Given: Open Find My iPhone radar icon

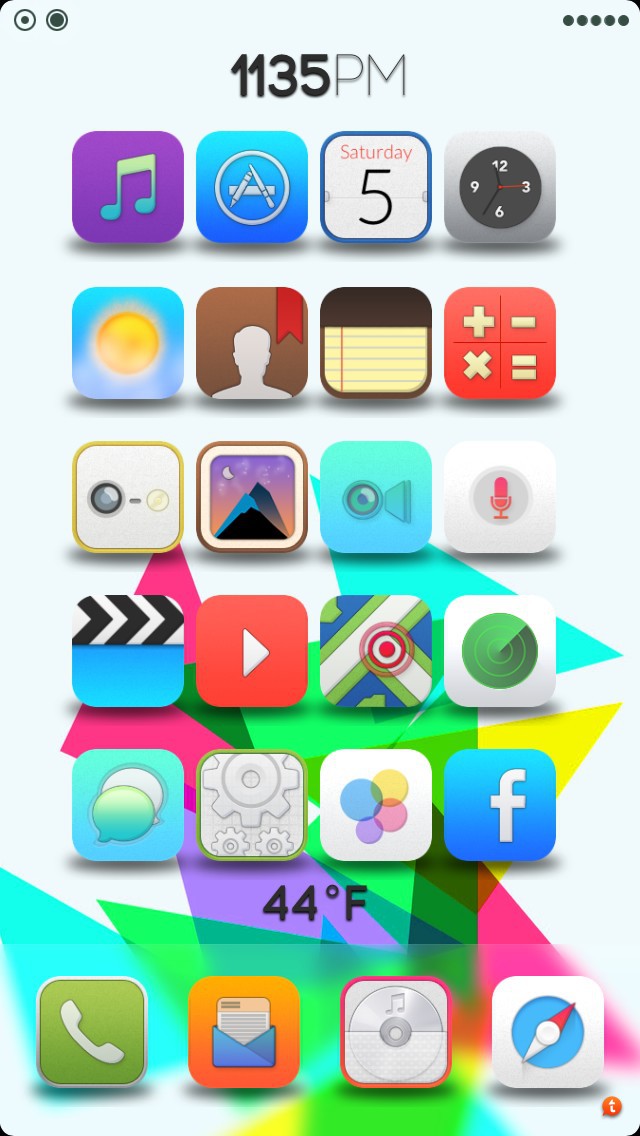Looking at the screenshot, I should click(x=500, y=651).
